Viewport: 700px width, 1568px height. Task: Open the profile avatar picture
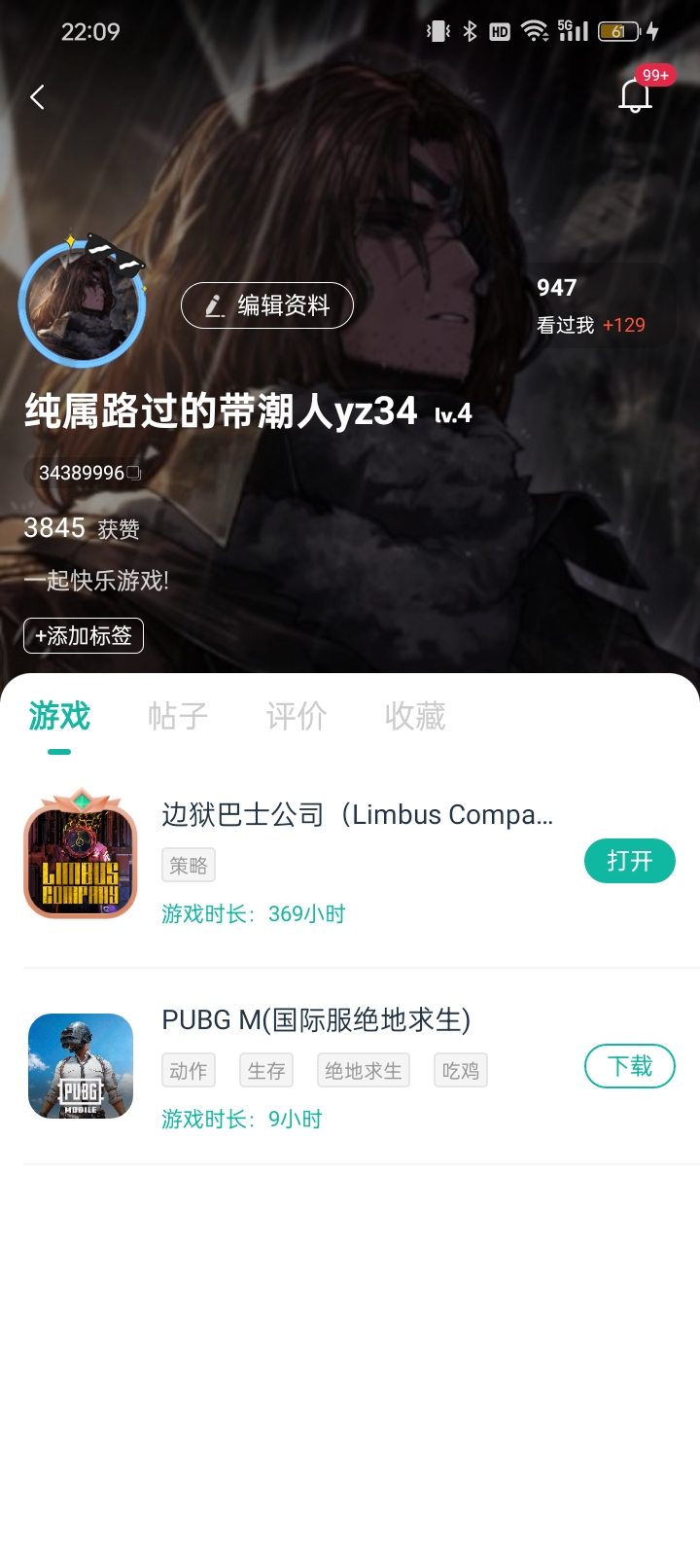point(83,304)
